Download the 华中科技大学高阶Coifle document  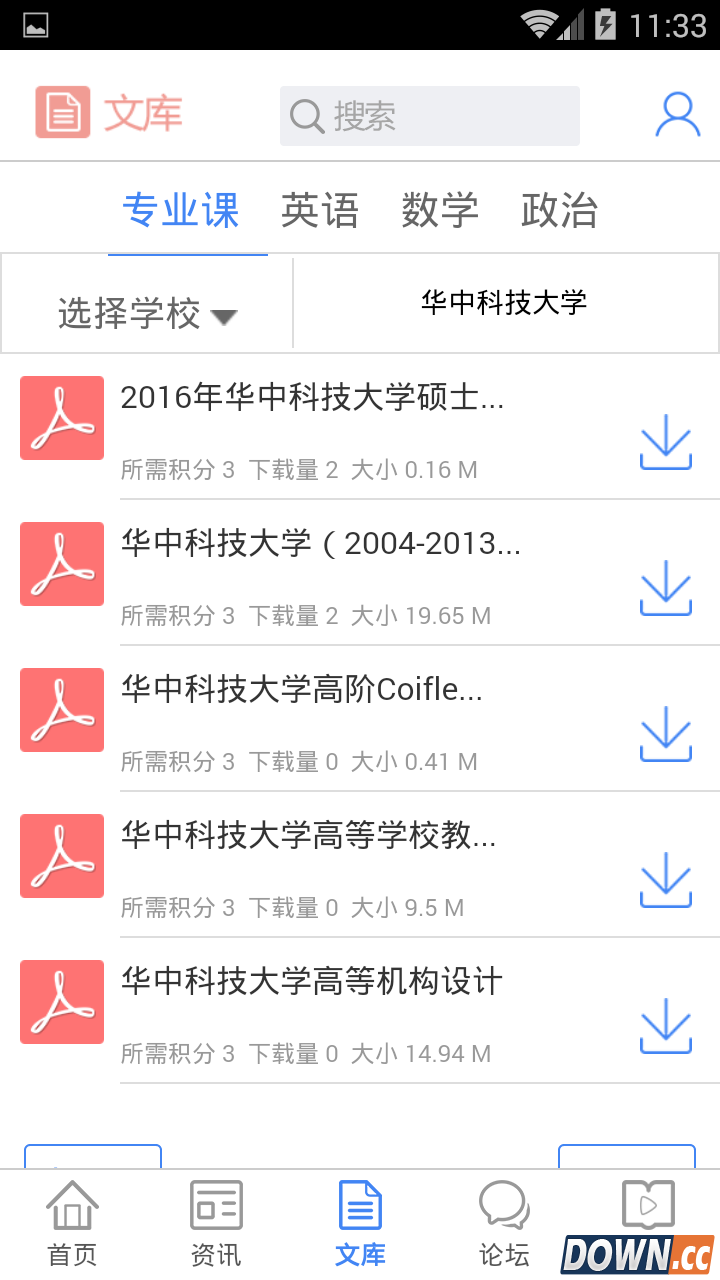pyautogui.click(x=665, y=735)
